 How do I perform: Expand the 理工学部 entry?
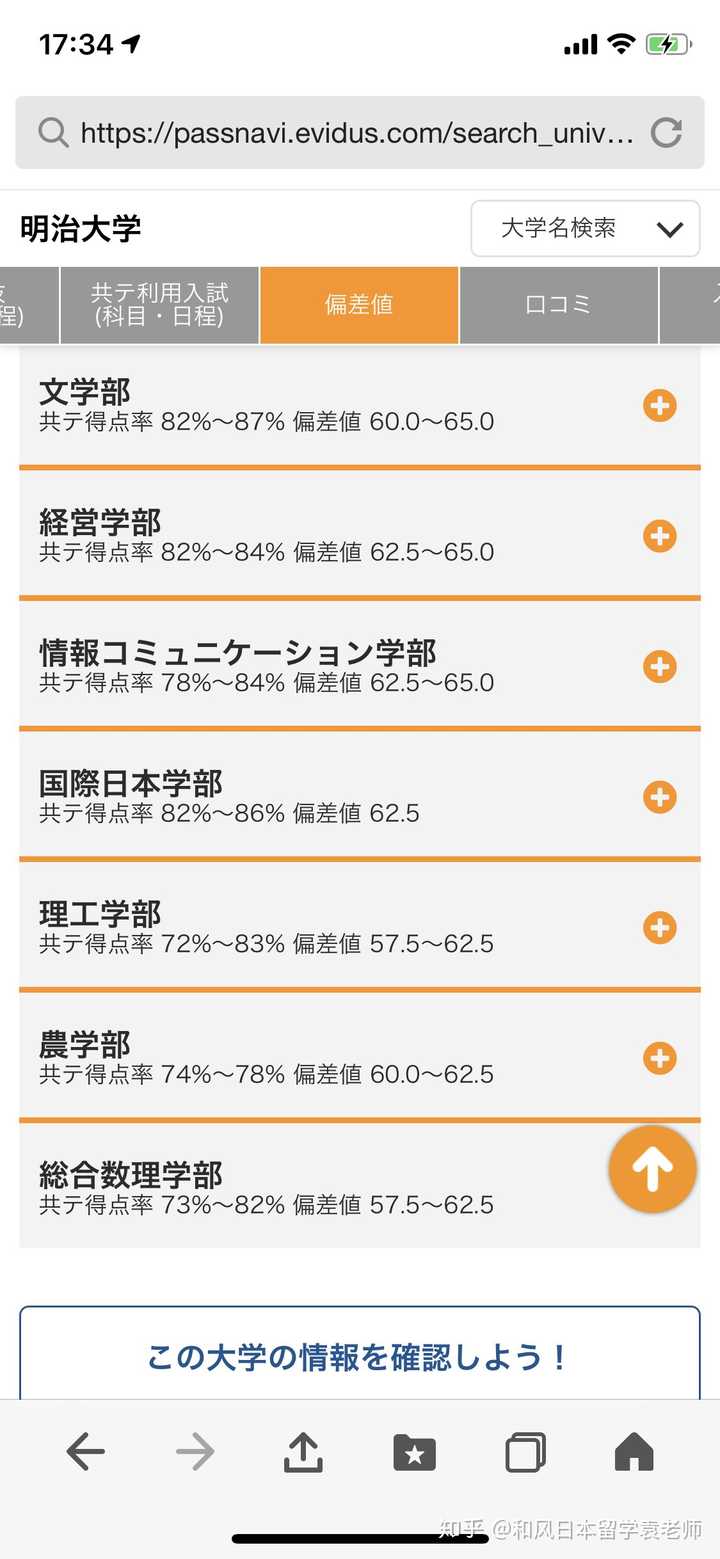(659, 927)
